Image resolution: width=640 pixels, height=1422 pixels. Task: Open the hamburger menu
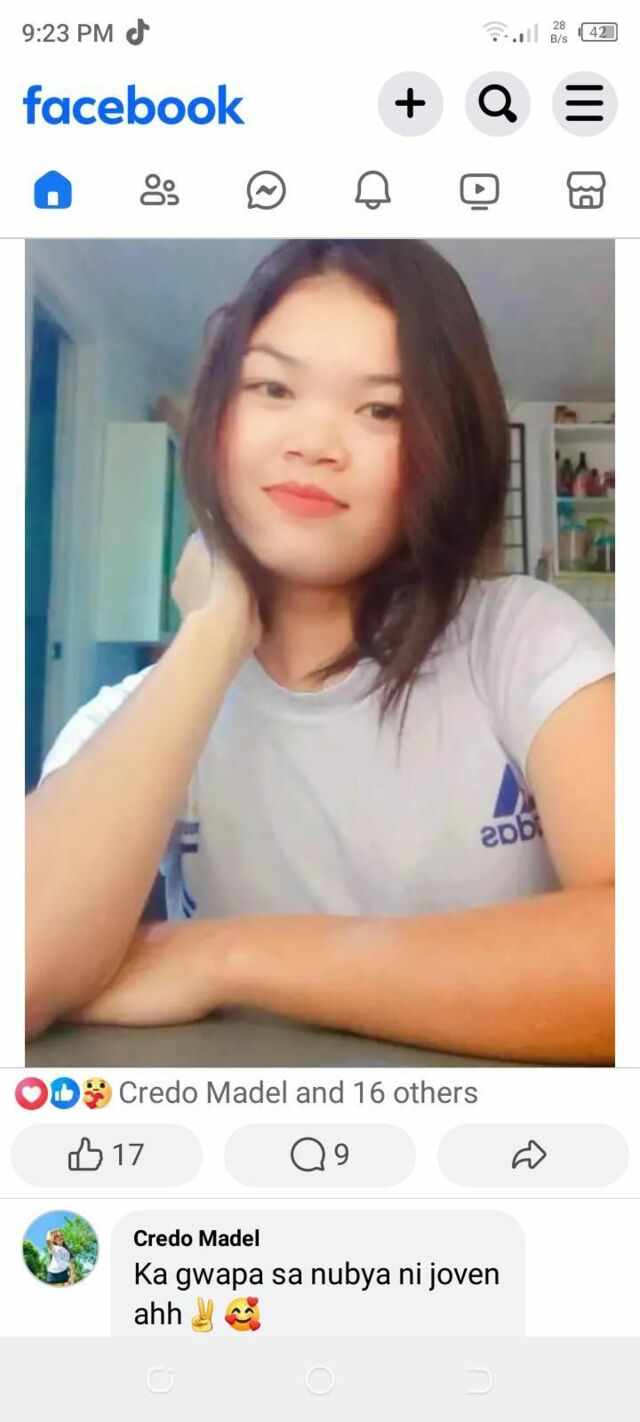584,104
